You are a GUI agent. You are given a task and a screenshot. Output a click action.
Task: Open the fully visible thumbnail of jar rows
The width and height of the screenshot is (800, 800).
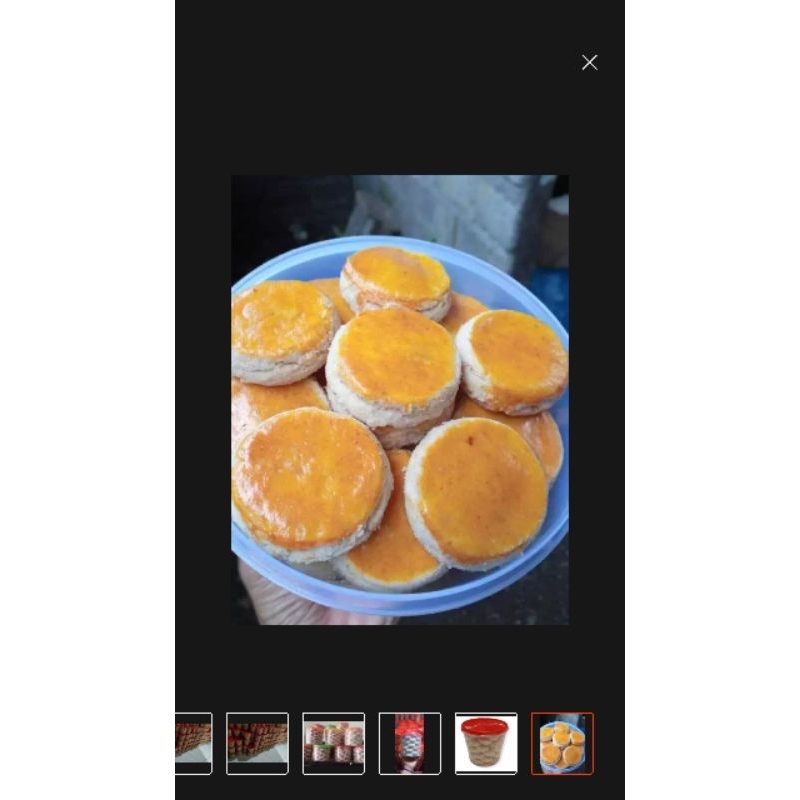coord(257,743)
